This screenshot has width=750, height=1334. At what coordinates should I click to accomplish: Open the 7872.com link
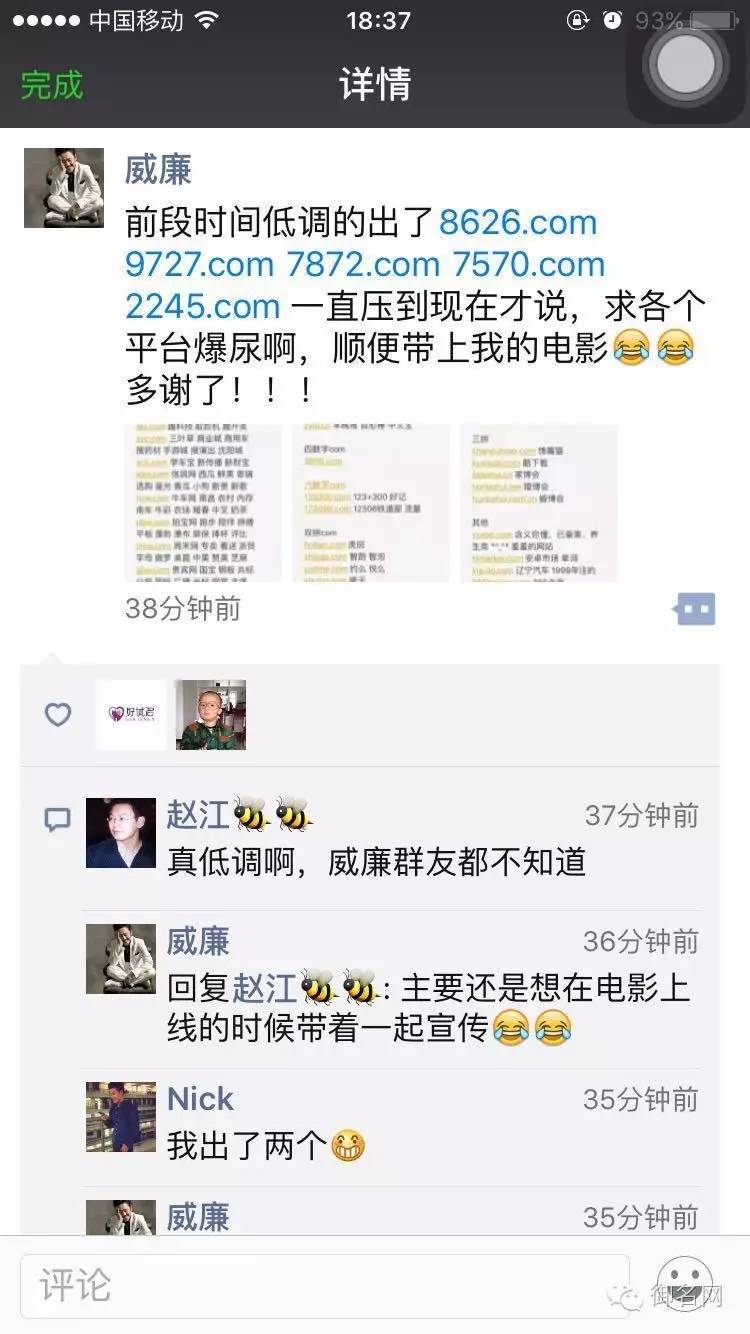[x=363, y=264]
